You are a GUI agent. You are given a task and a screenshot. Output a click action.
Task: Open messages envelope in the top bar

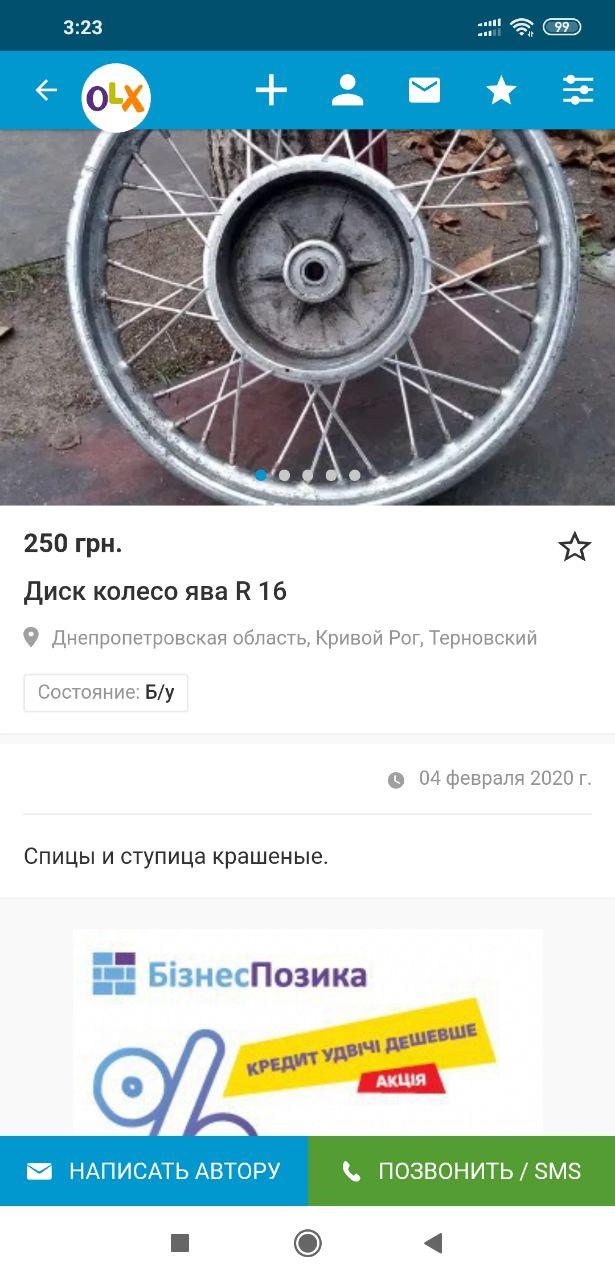pos(424,91)
